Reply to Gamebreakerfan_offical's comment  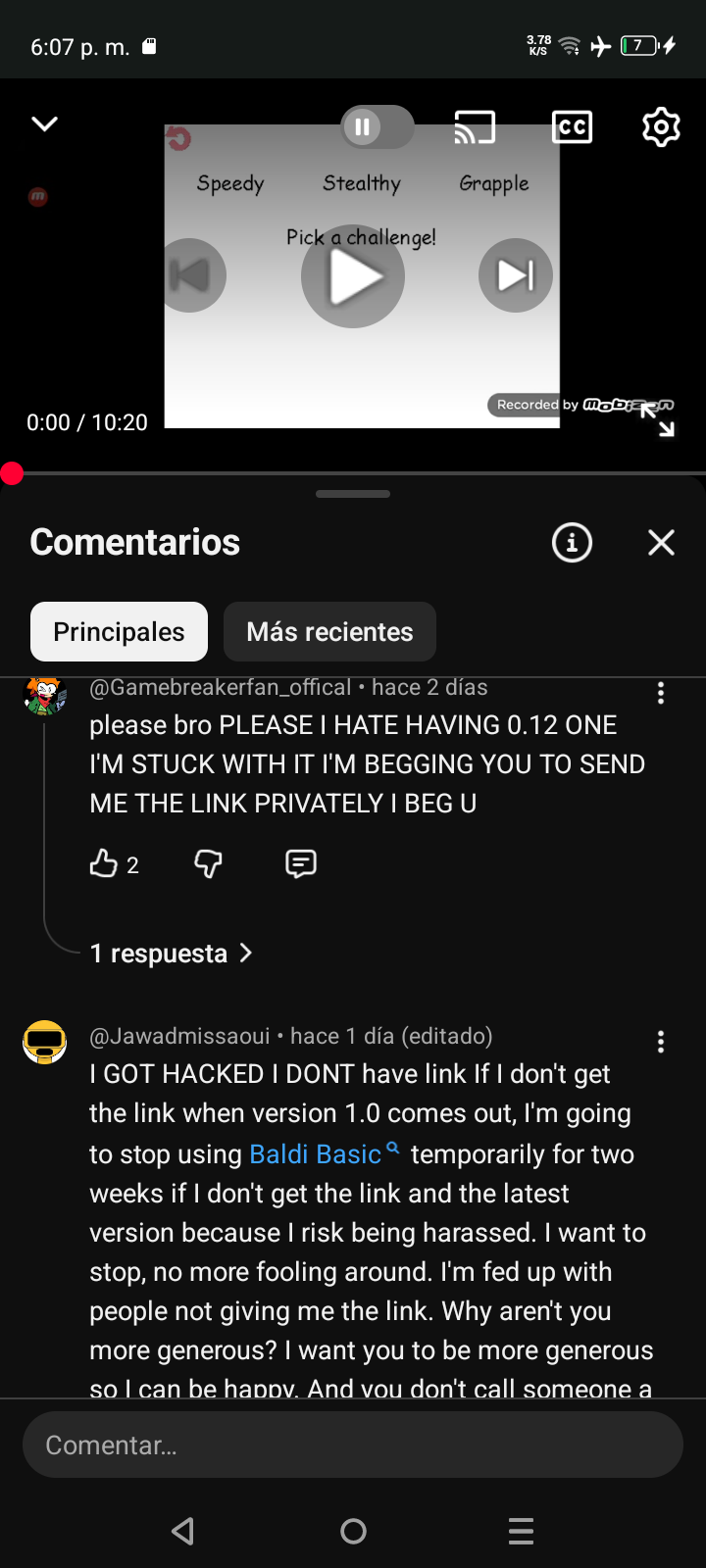(300, 863)
